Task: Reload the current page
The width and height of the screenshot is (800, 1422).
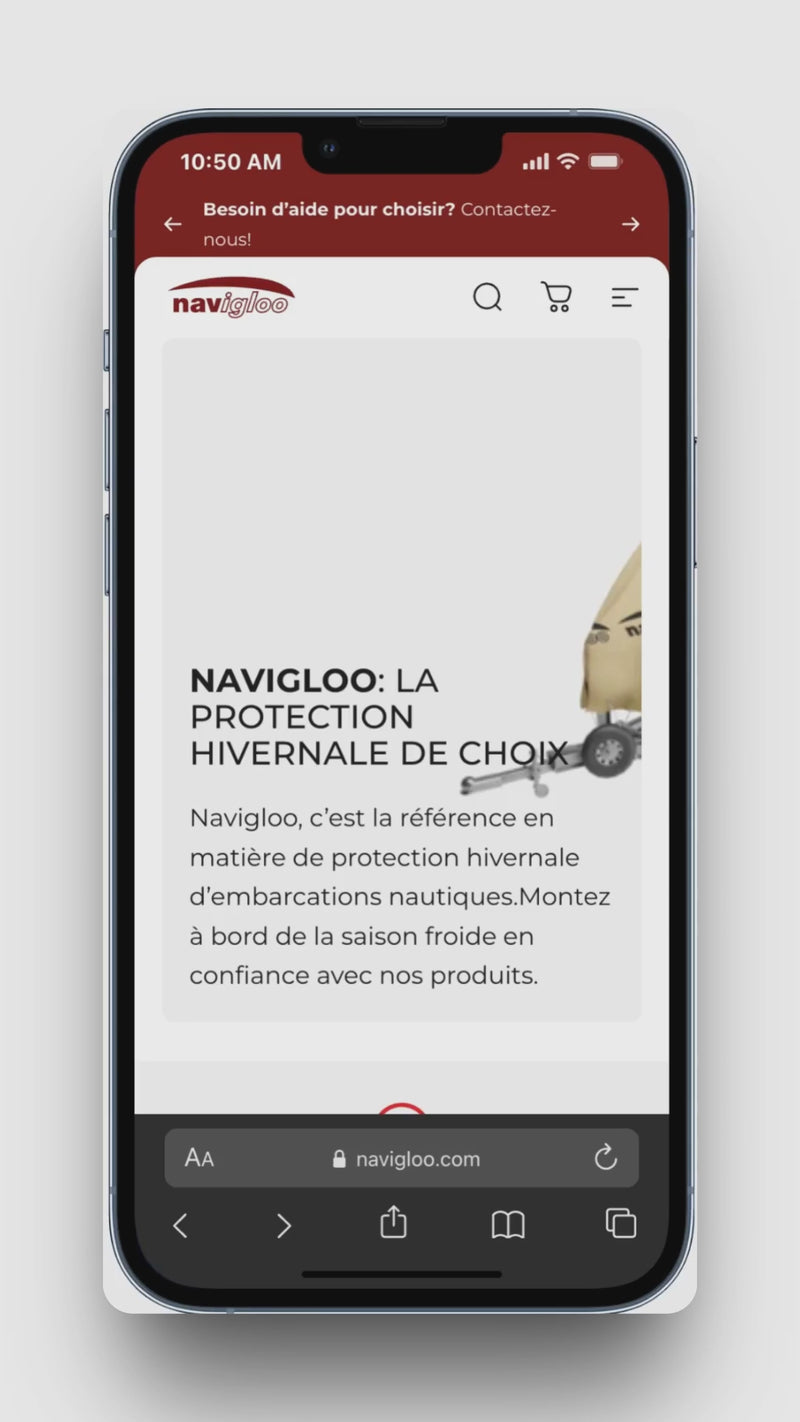Action: (x=605, y=1159)
